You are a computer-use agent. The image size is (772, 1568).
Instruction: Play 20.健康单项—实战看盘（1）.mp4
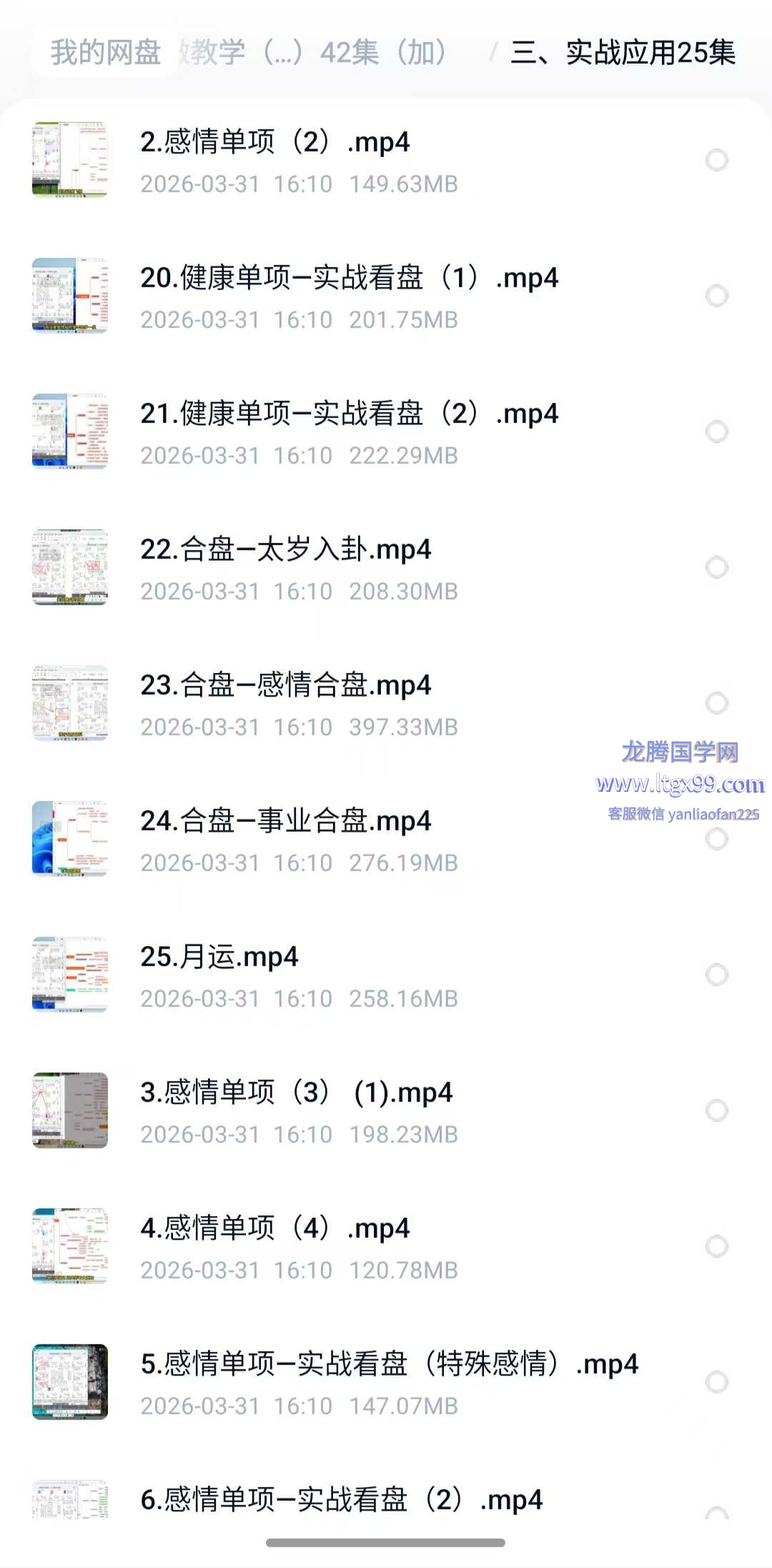tap(349, 278)
